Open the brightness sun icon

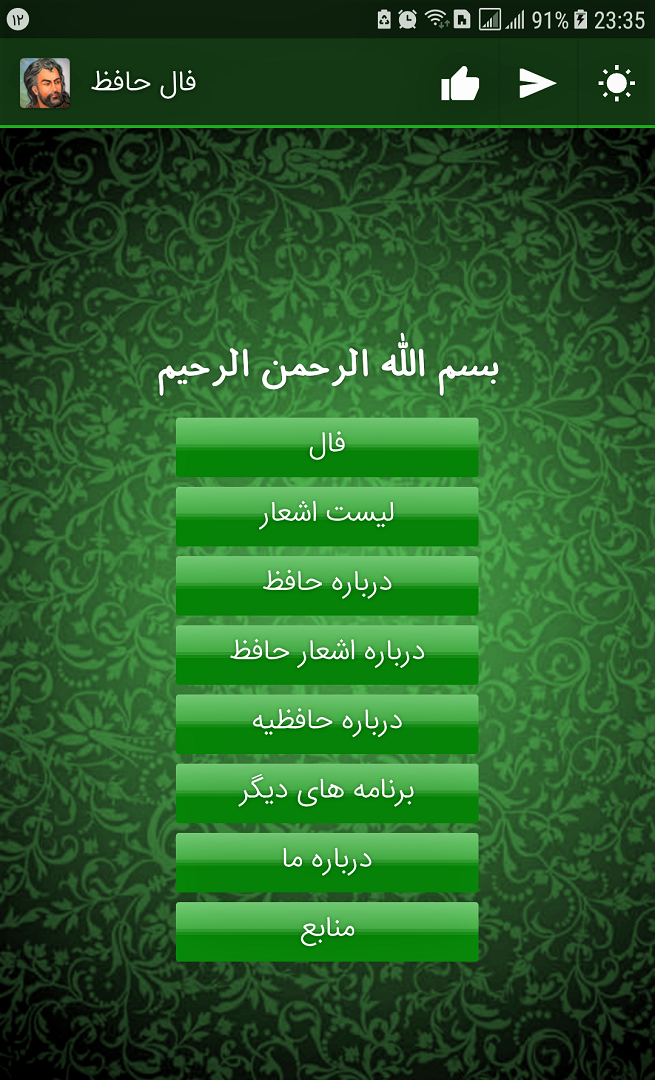[616, 84]
